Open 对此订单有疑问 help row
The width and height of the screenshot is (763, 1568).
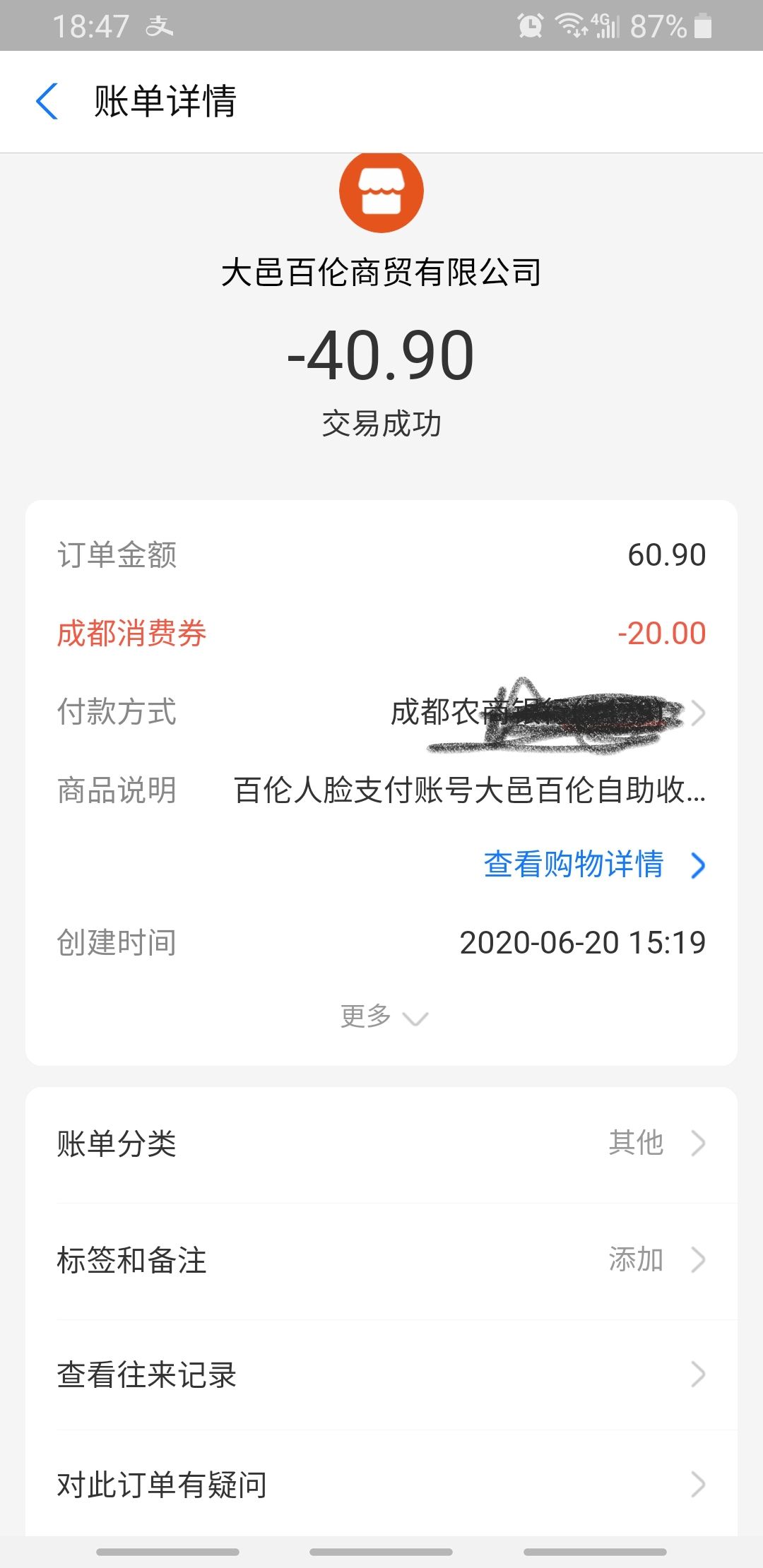coord(381,1485)
